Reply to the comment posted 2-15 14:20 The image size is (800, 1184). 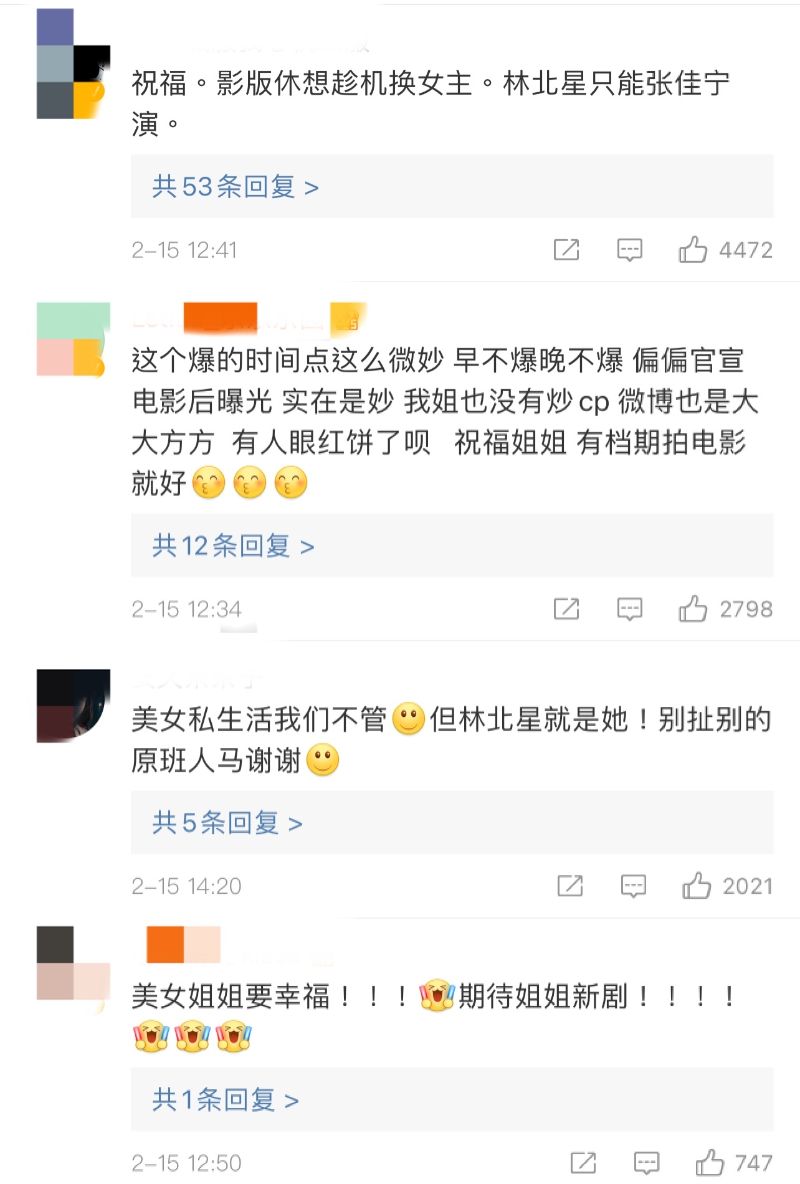point(633,886)
